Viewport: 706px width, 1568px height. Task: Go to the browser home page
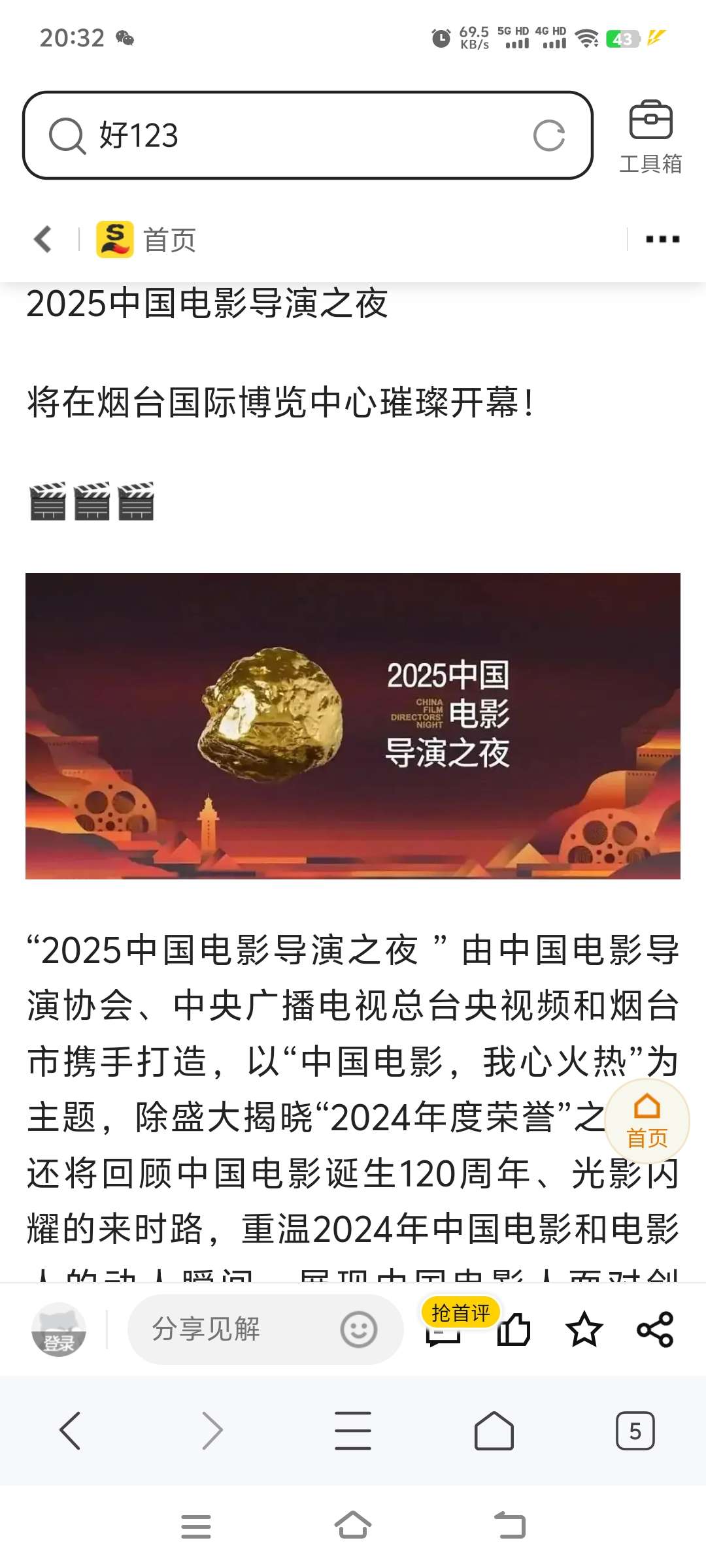click(494, 1431)
